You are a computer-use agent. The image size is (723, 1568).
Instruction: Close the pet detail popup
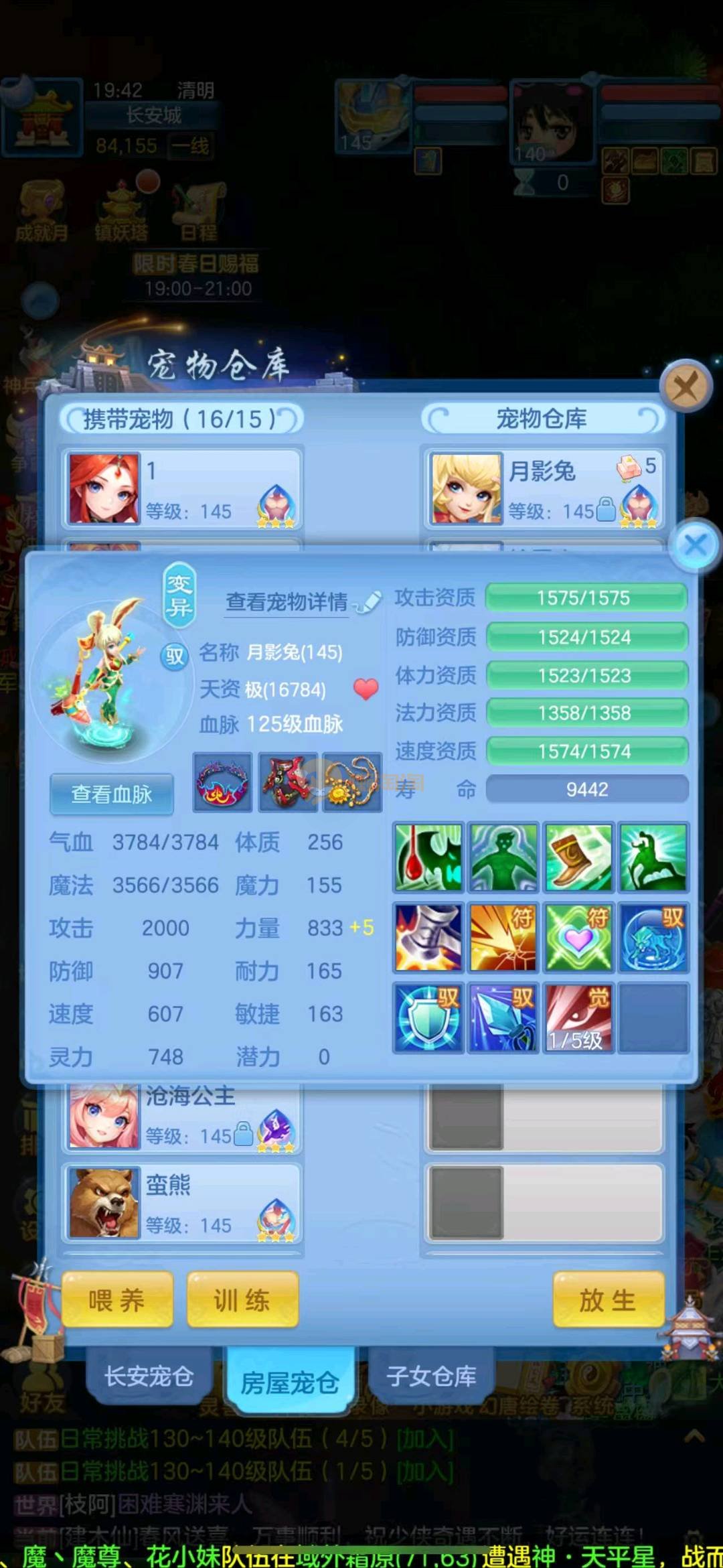[x=696, y=545]
